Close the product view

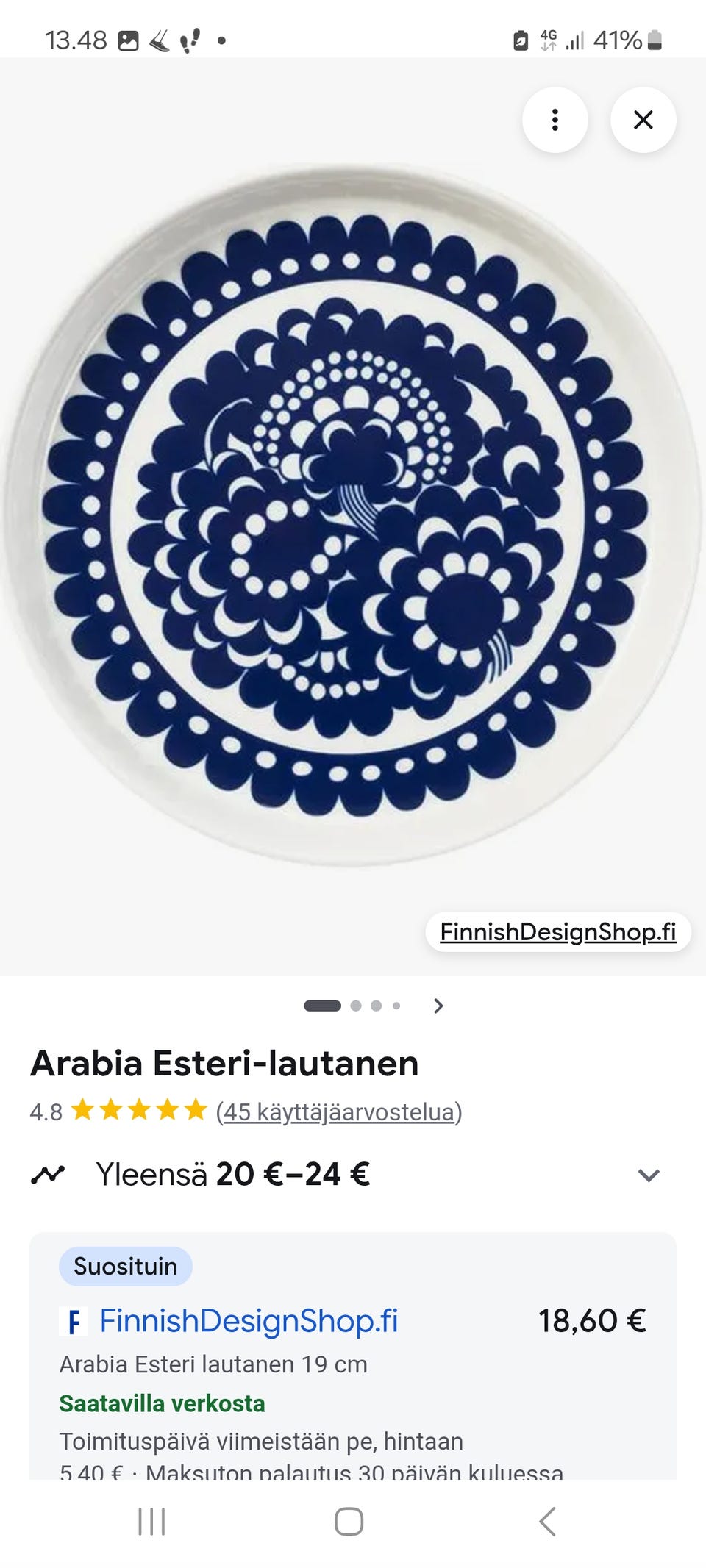point(643,120)
